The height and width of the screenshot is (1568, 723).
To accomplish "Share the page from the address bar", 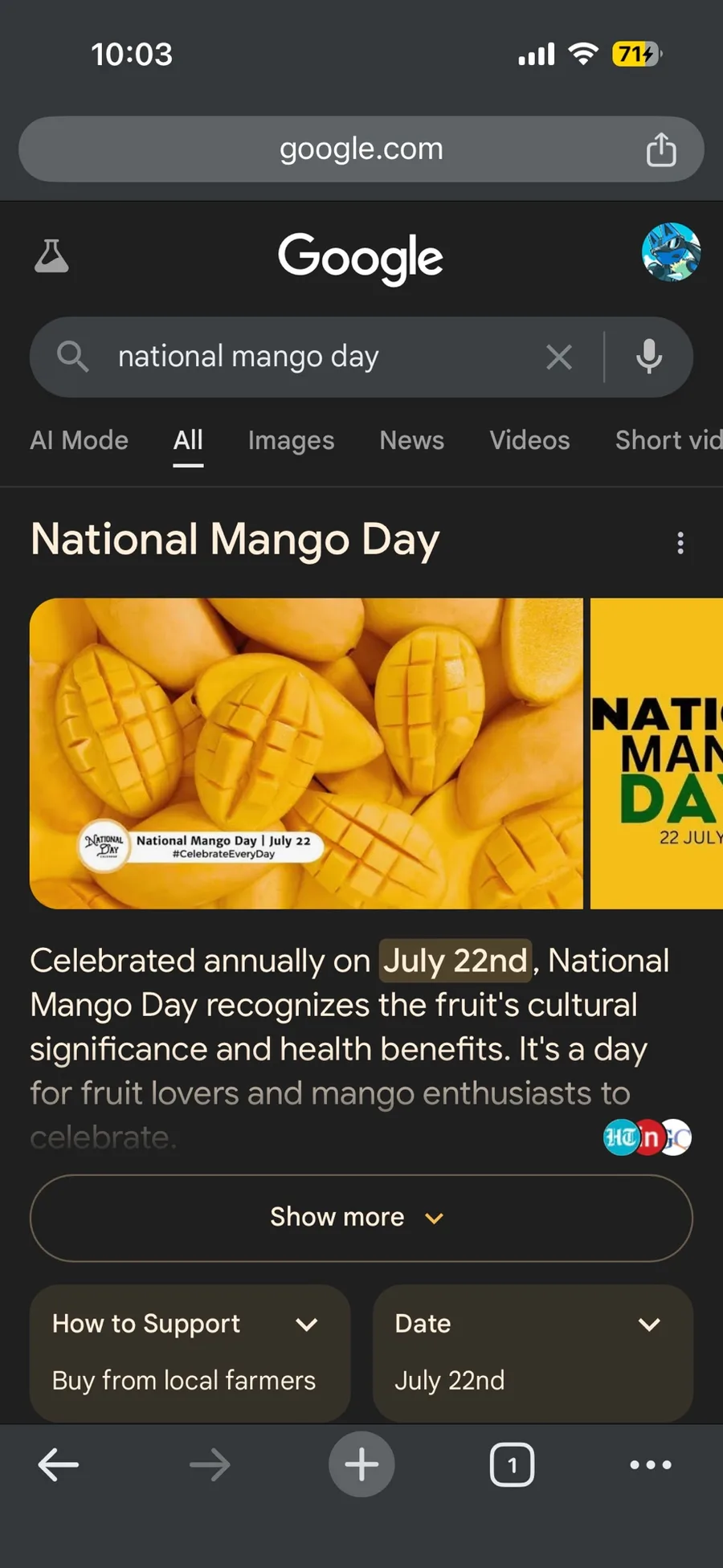I will click(x=660, y=149).
